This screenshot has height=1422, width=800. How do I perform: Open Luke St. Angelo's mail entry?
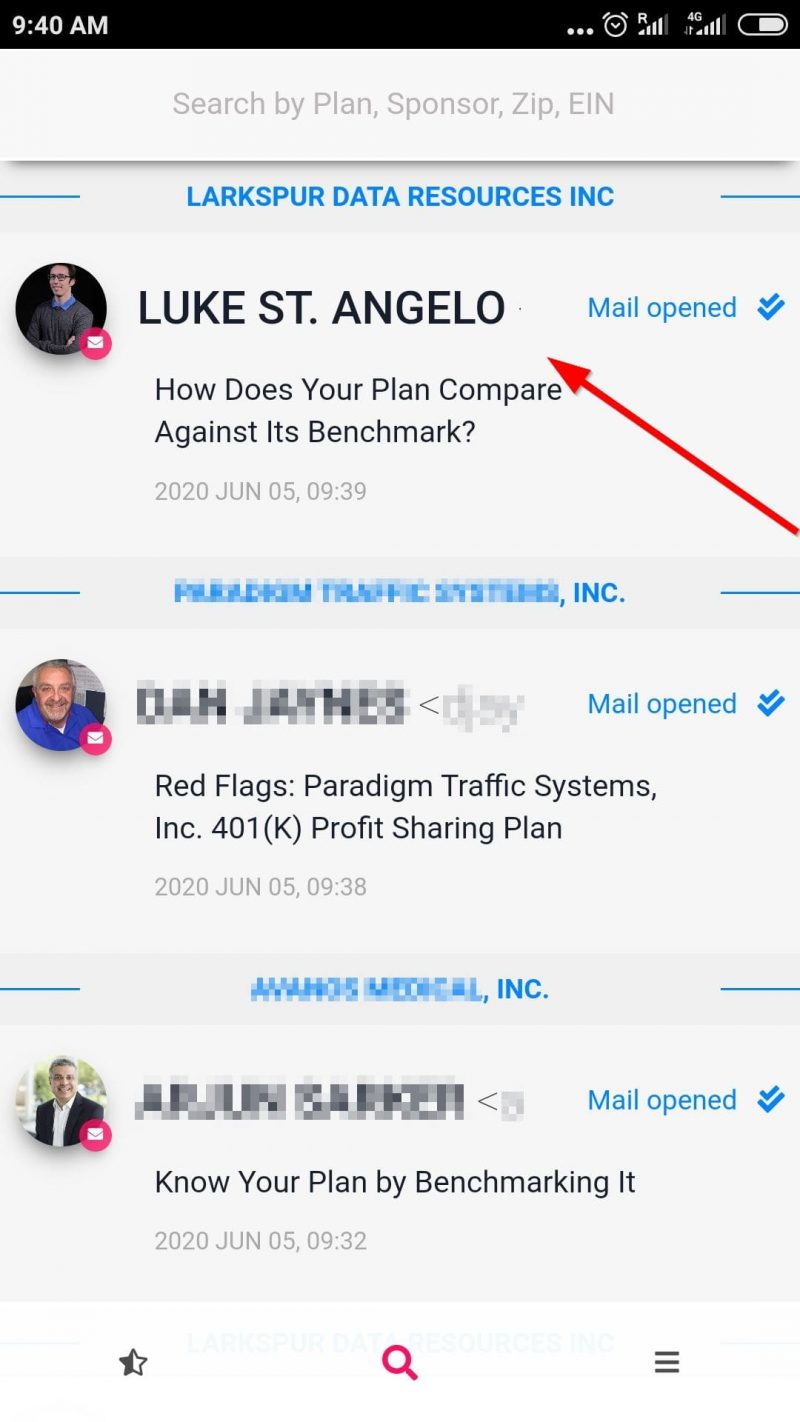pos(321,308)
